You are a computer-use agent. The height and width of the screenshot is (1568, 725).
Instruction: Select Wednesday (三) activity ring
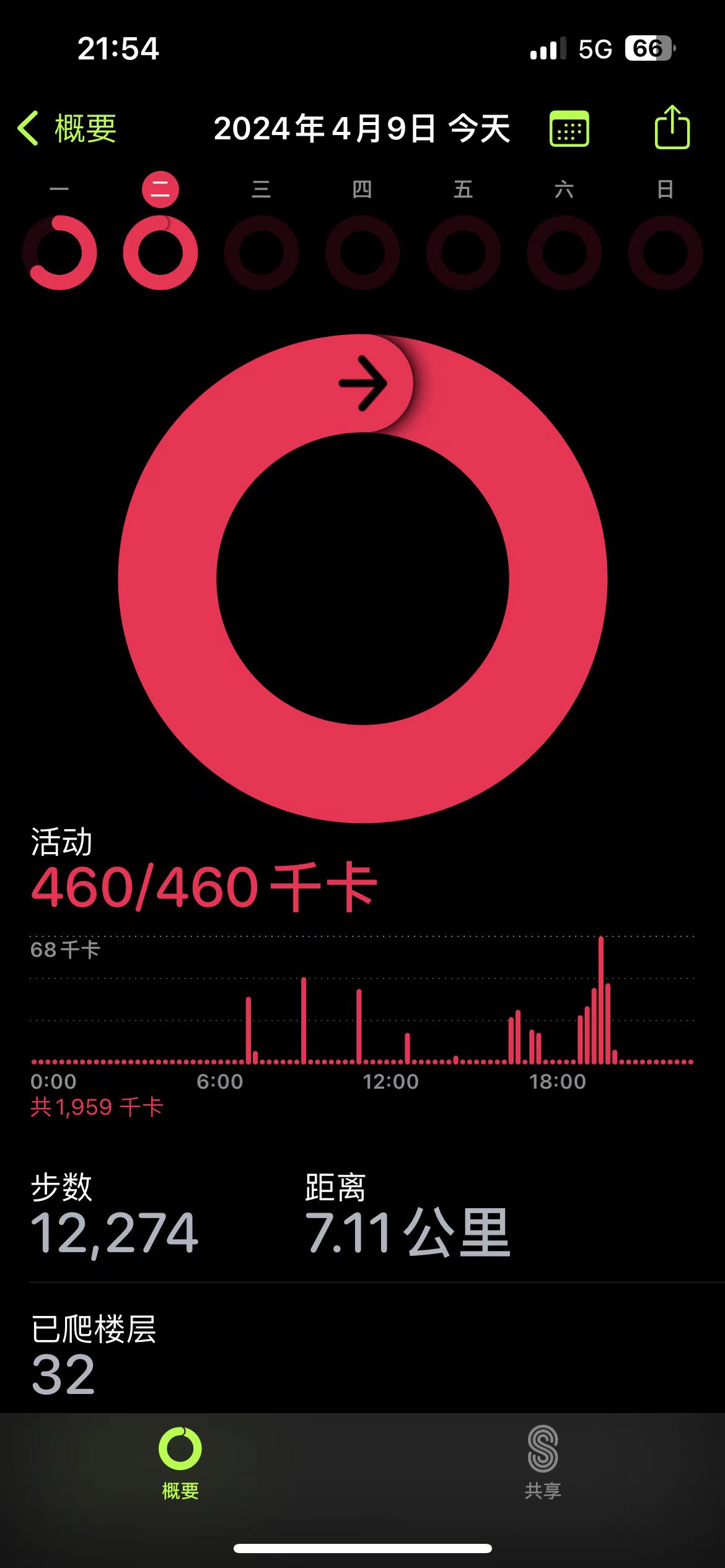coord(261,252)
